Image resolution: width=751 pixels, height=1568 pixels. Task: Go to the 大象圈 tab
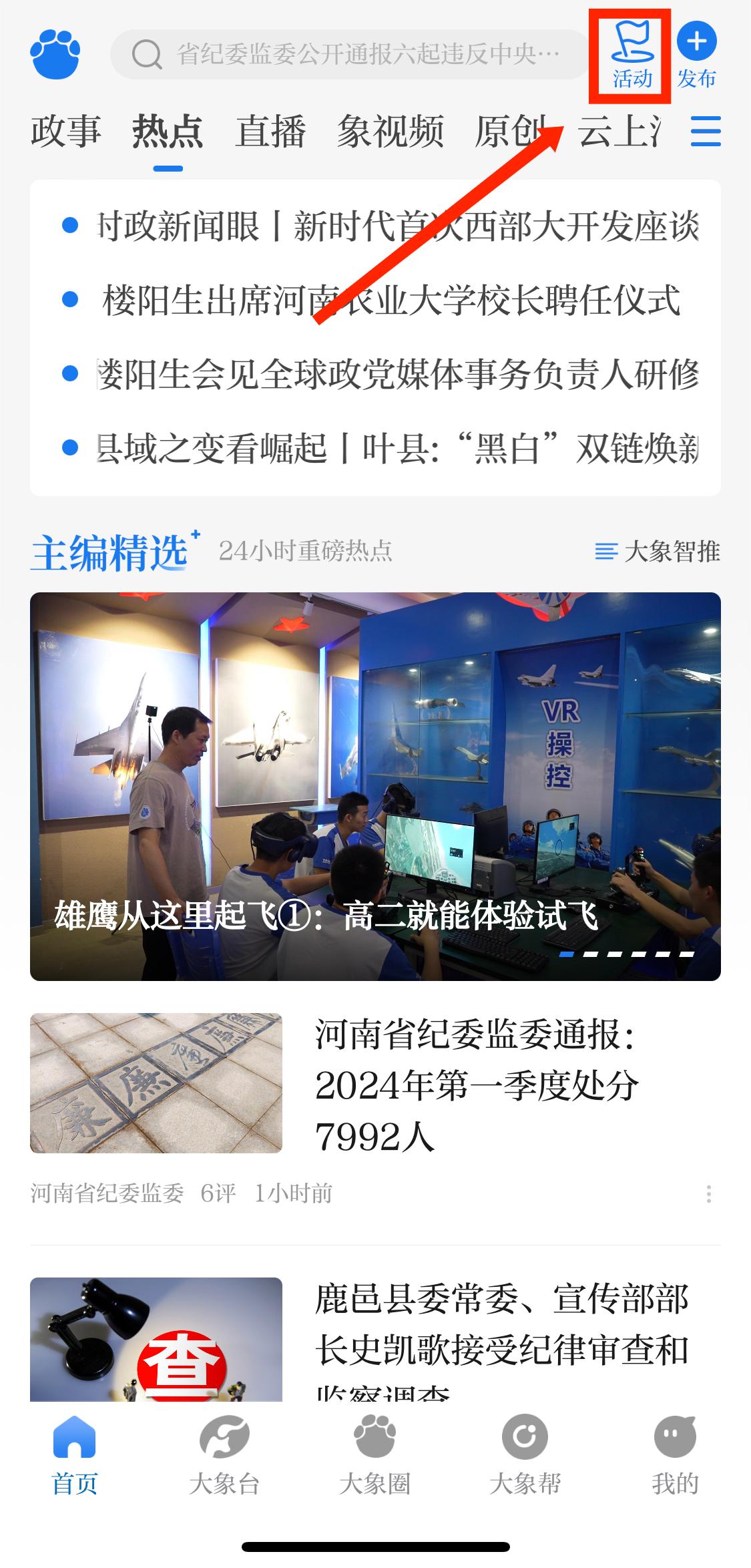click(x=375, y=1455)
